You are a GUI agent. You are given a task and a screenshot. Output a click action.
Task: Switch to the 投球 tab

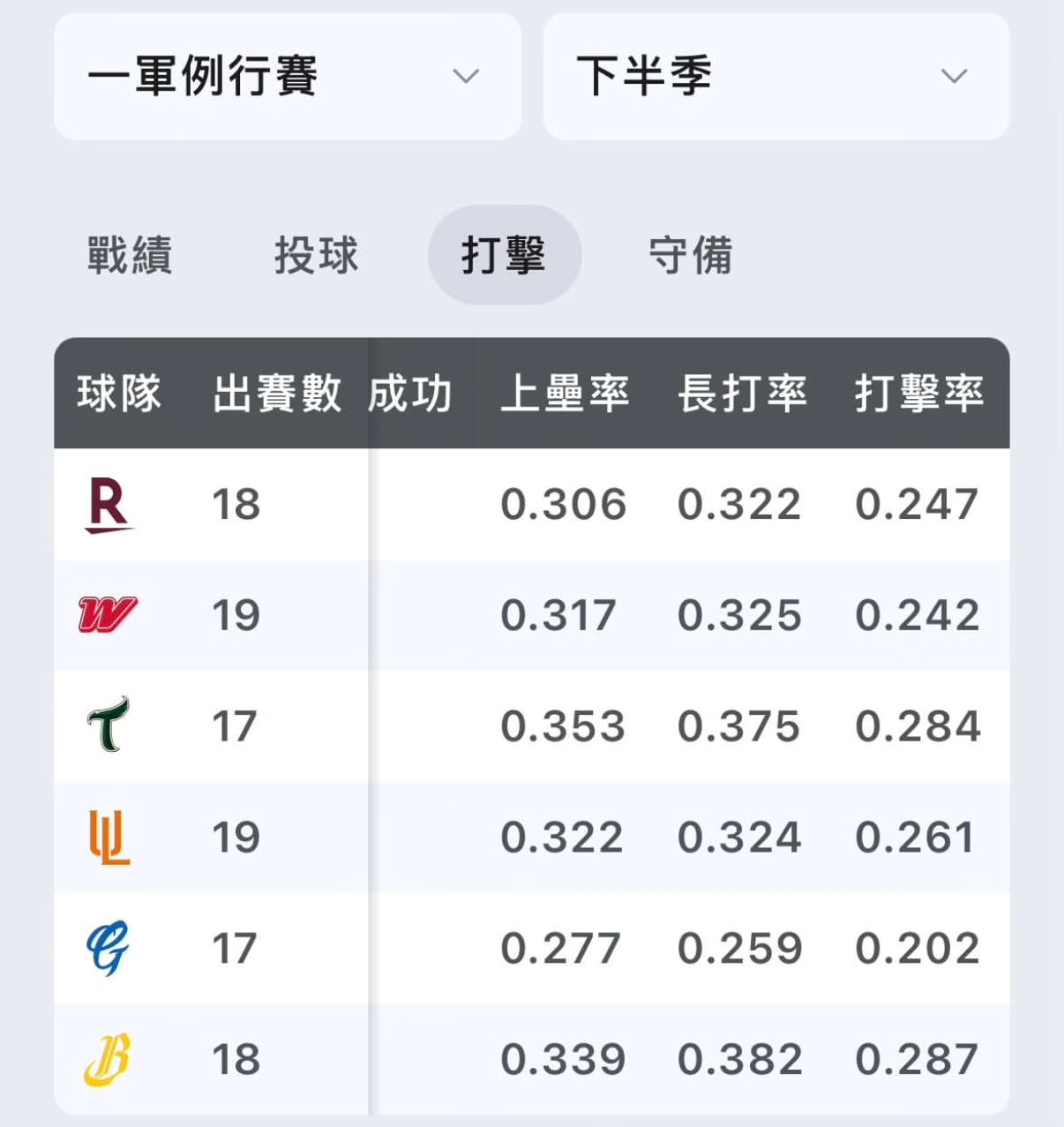point(317,255)
